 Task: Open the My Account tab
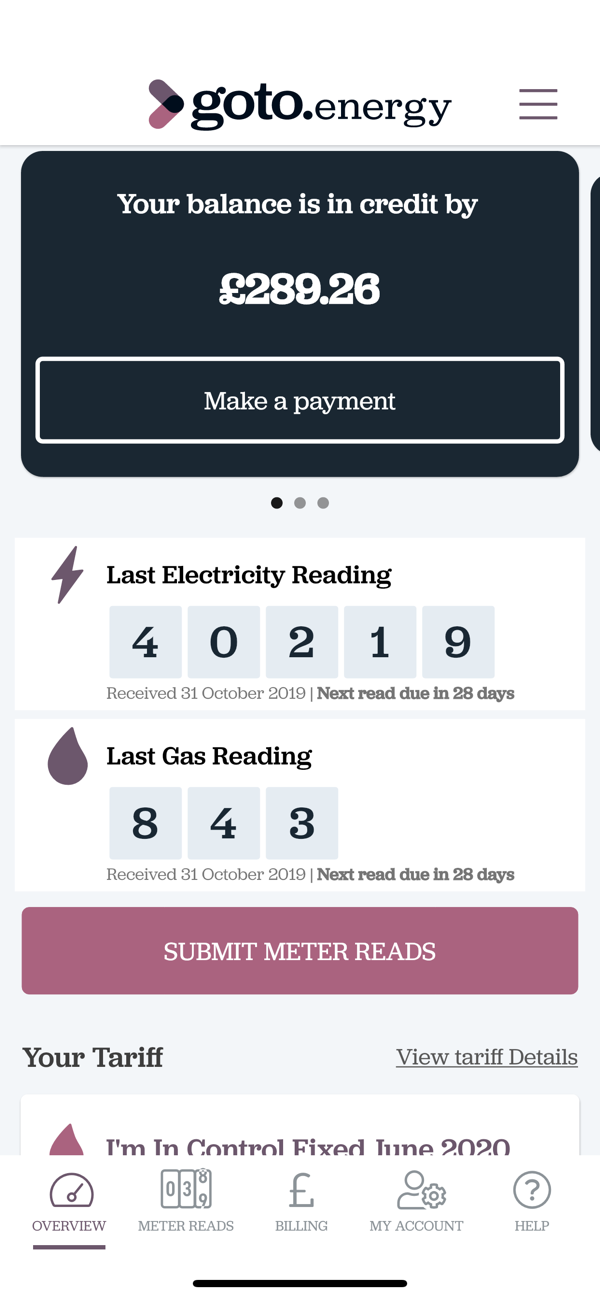click(x=416, y=1200)
